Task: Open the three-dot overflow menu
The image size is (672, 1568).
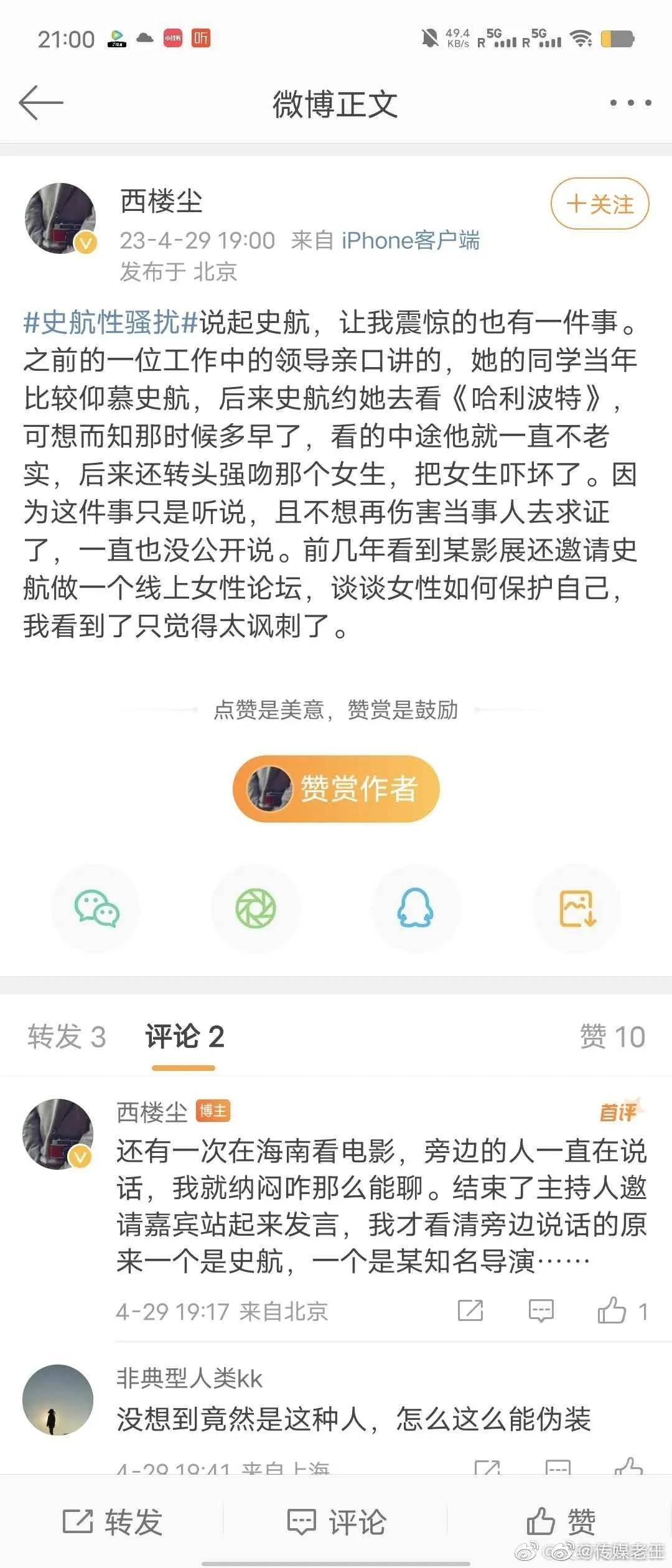Action: [630, 103]
